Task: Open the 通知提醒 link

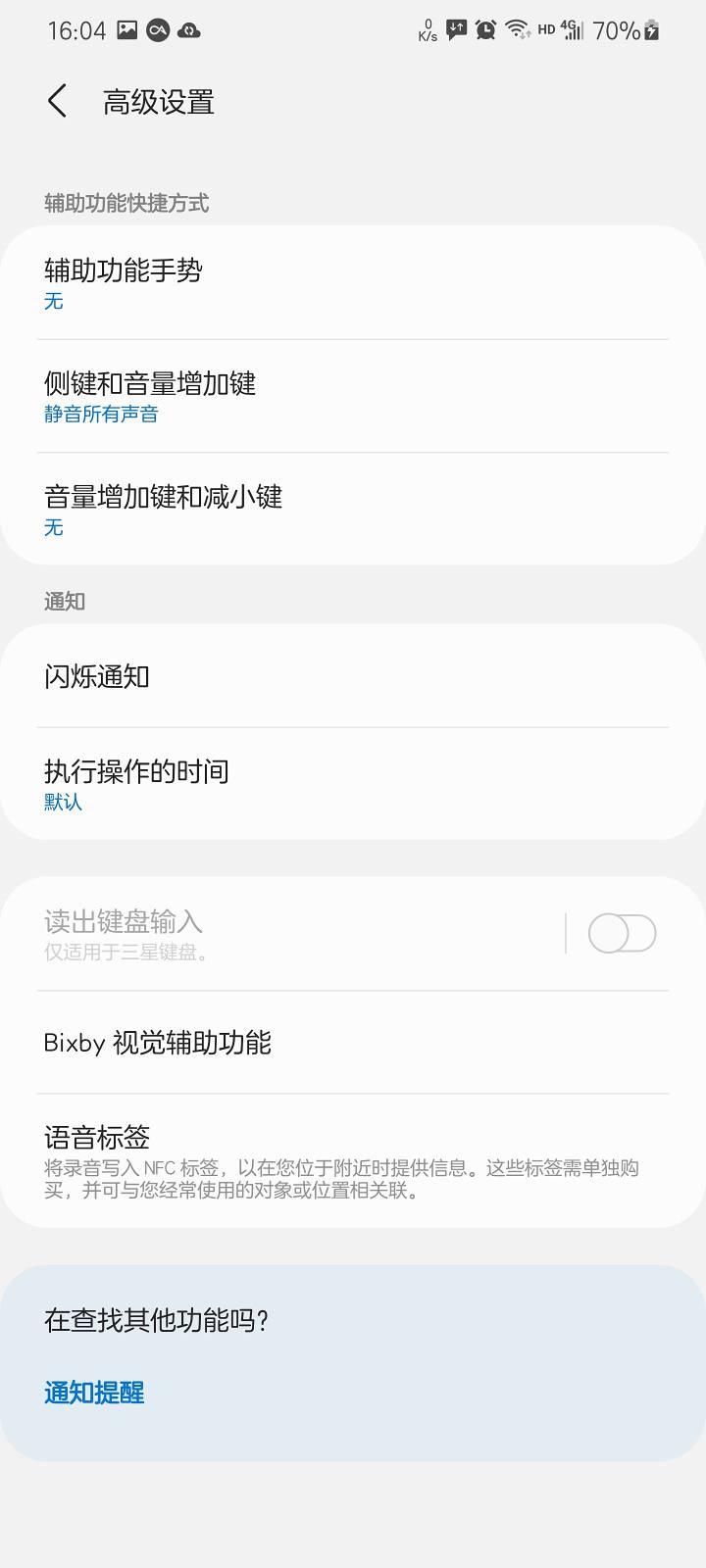Action: pos(92,1392)
